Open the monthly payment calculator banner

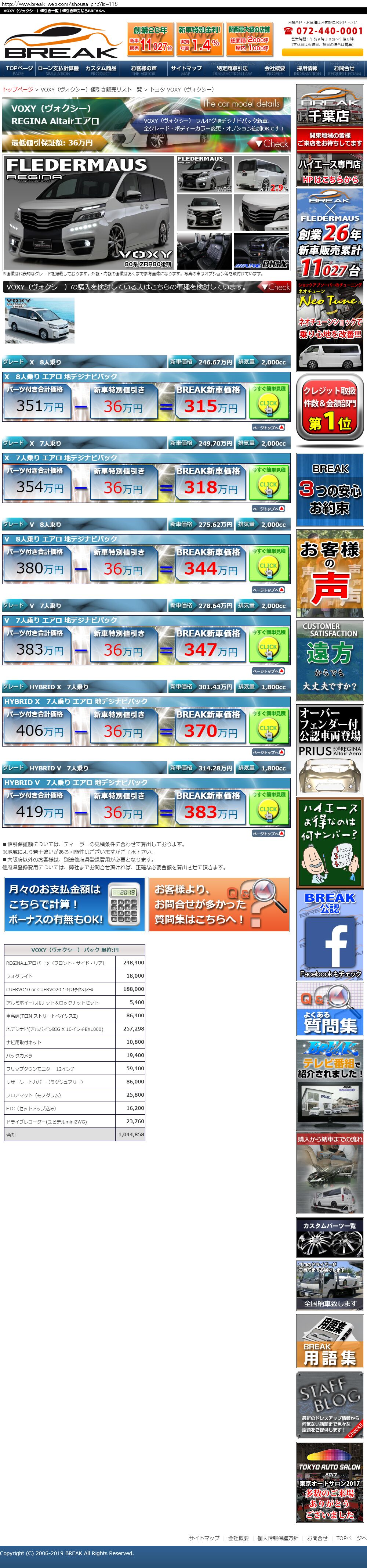click(x=74, y=904)
